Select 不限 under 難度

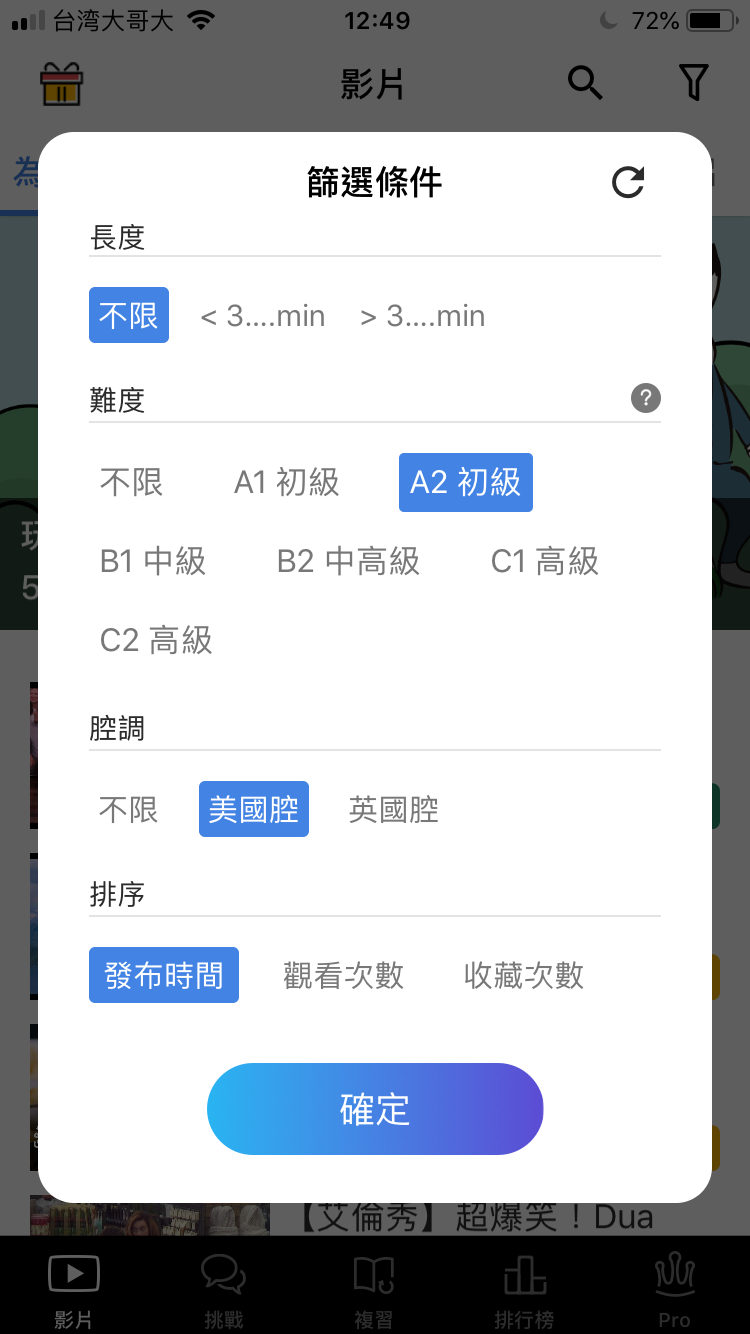tap(131, 482)
